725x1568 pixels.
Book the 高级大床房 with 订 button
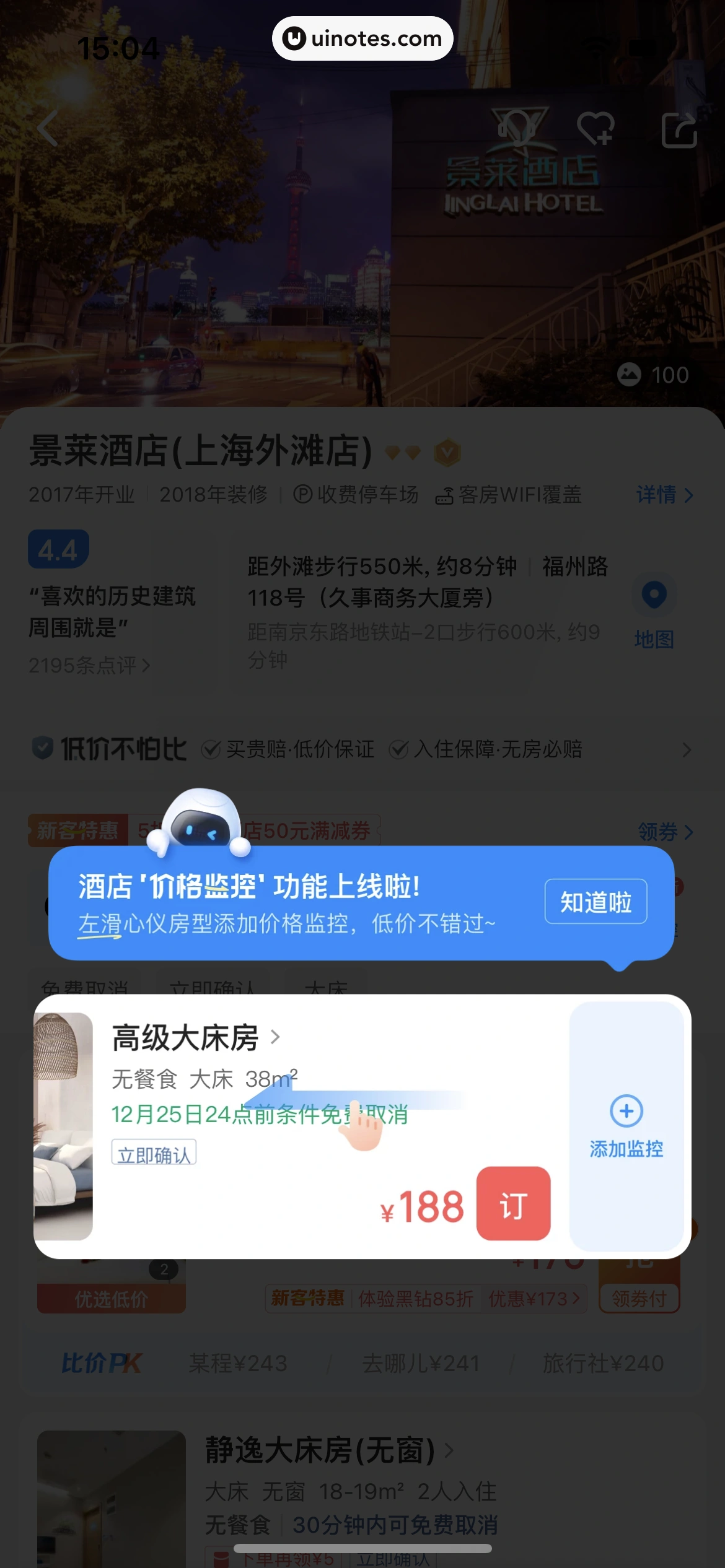[x=512, y=1204]
